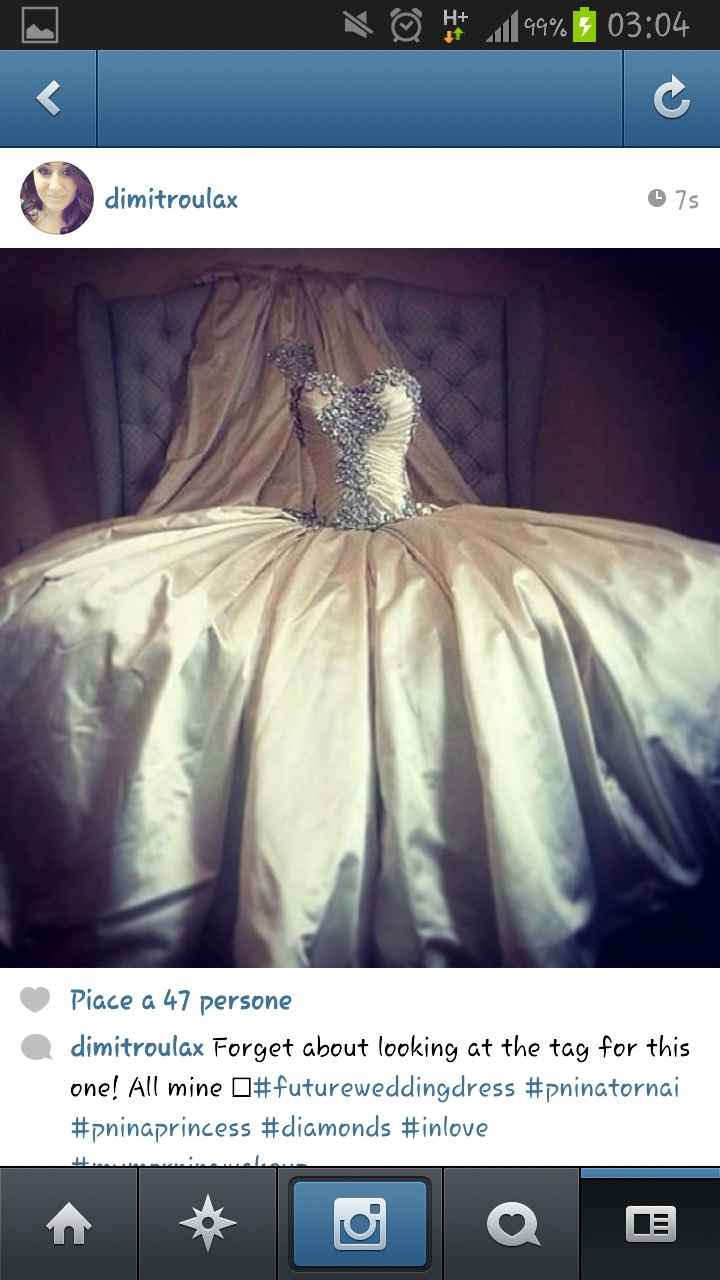720x1280 pixels.
Task: Go back using the header arrow
Action: 48,98
